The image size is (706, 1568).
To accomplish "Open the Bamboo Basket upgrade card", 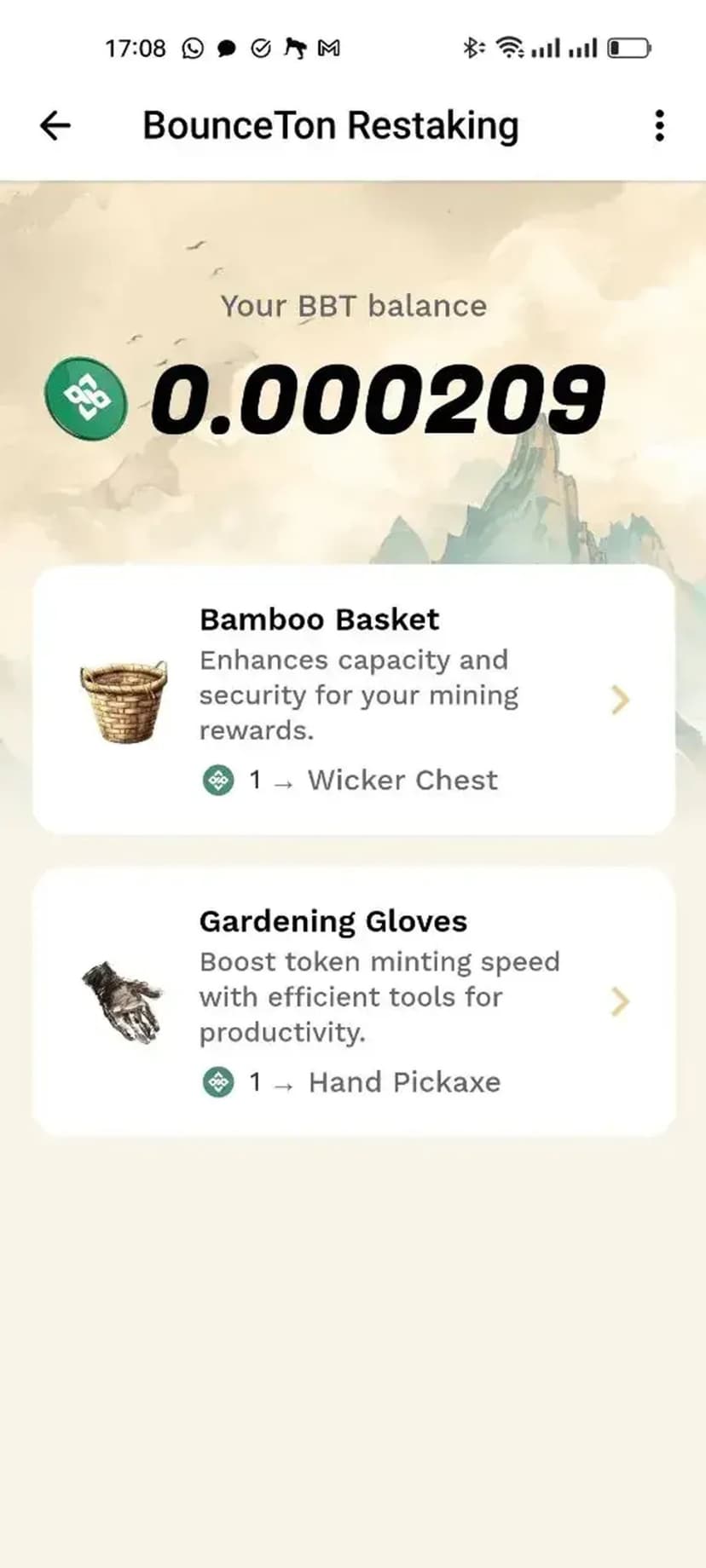I will click(x=353, y=699).
